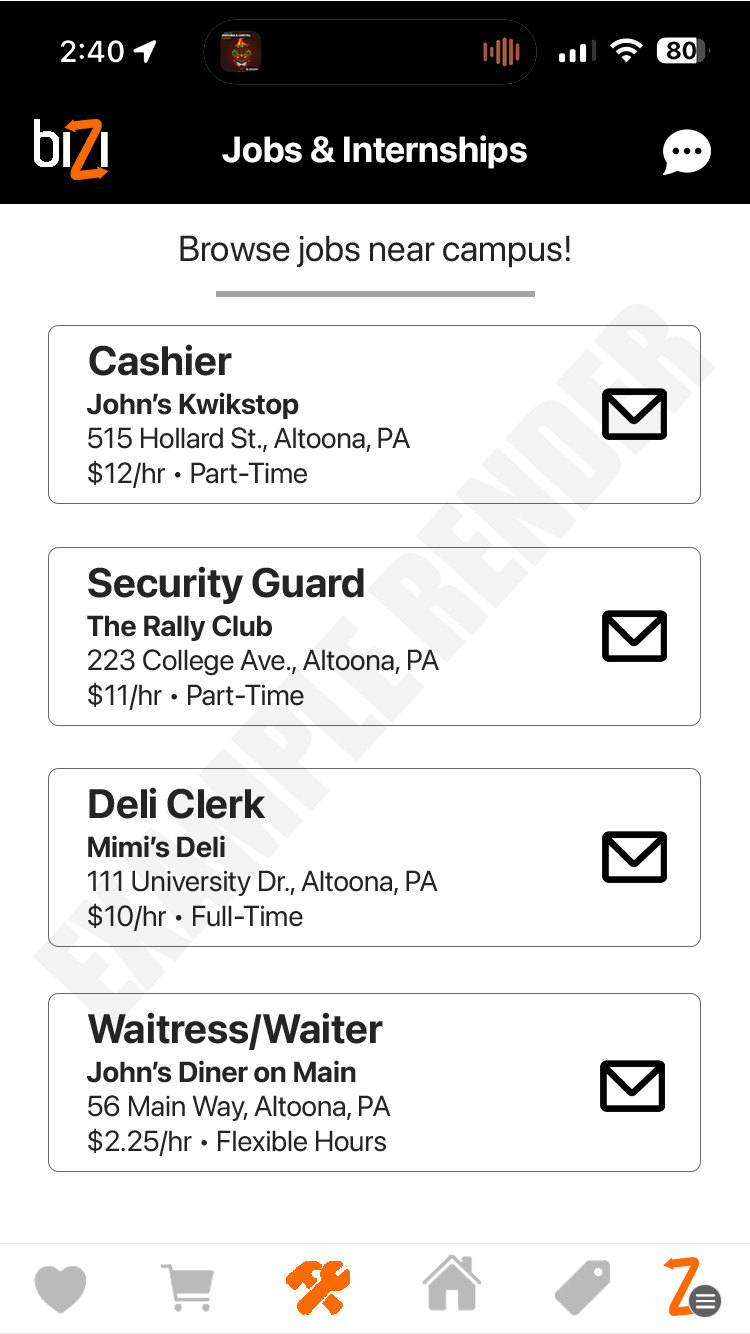
Task: Select the orange tools jobs tab
Action: (x=318, y=1288)
